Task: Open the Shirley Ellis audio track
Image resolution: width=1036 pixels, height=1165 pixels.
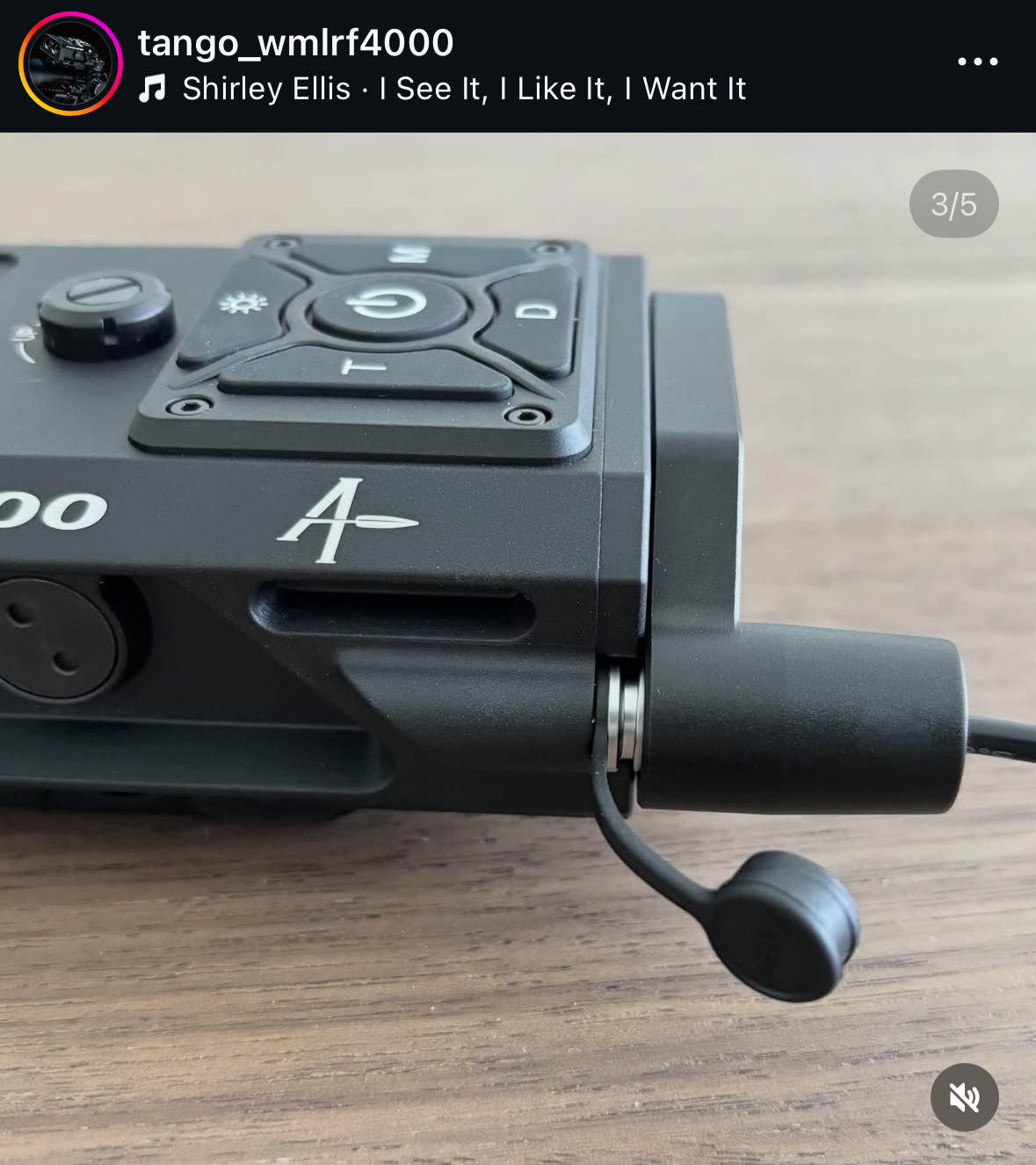Action: (463, 89)
